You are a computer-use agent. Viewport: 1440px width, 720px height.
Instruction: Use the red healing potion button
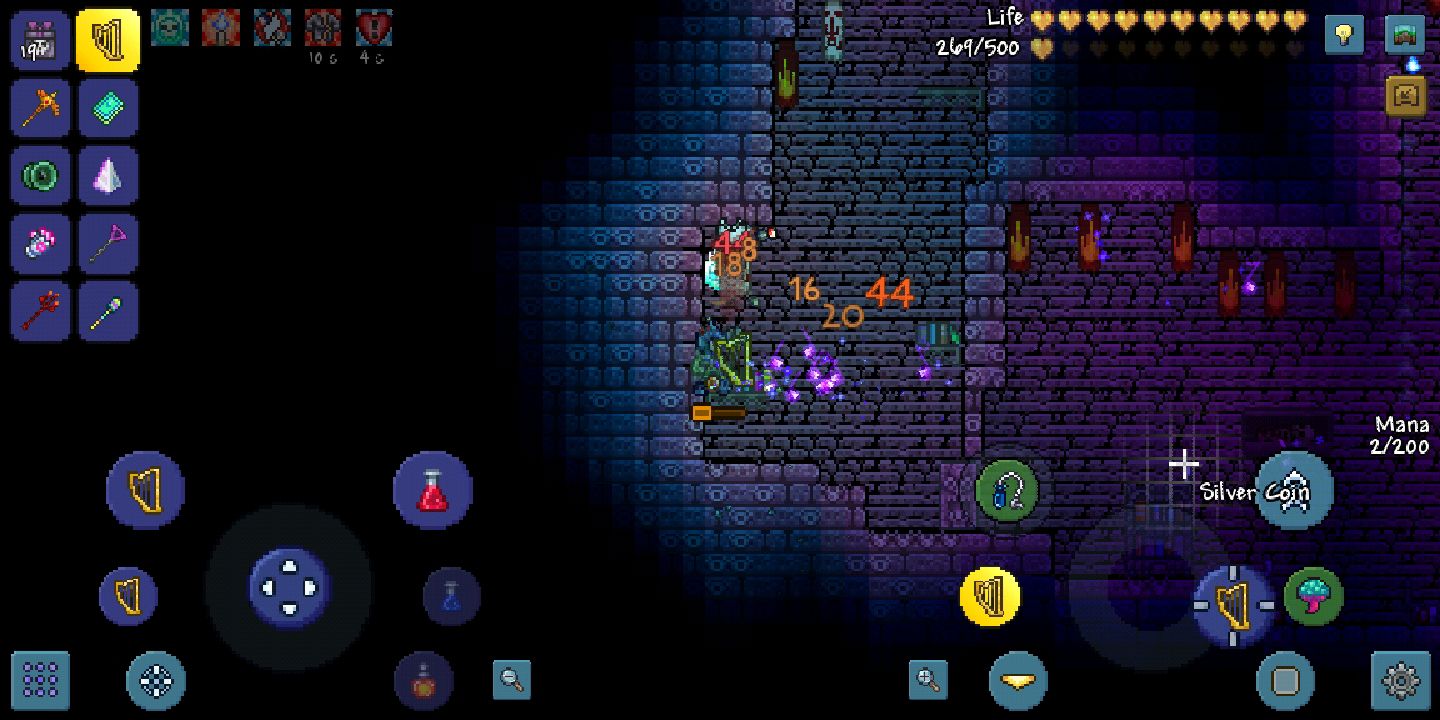point(432,490)
